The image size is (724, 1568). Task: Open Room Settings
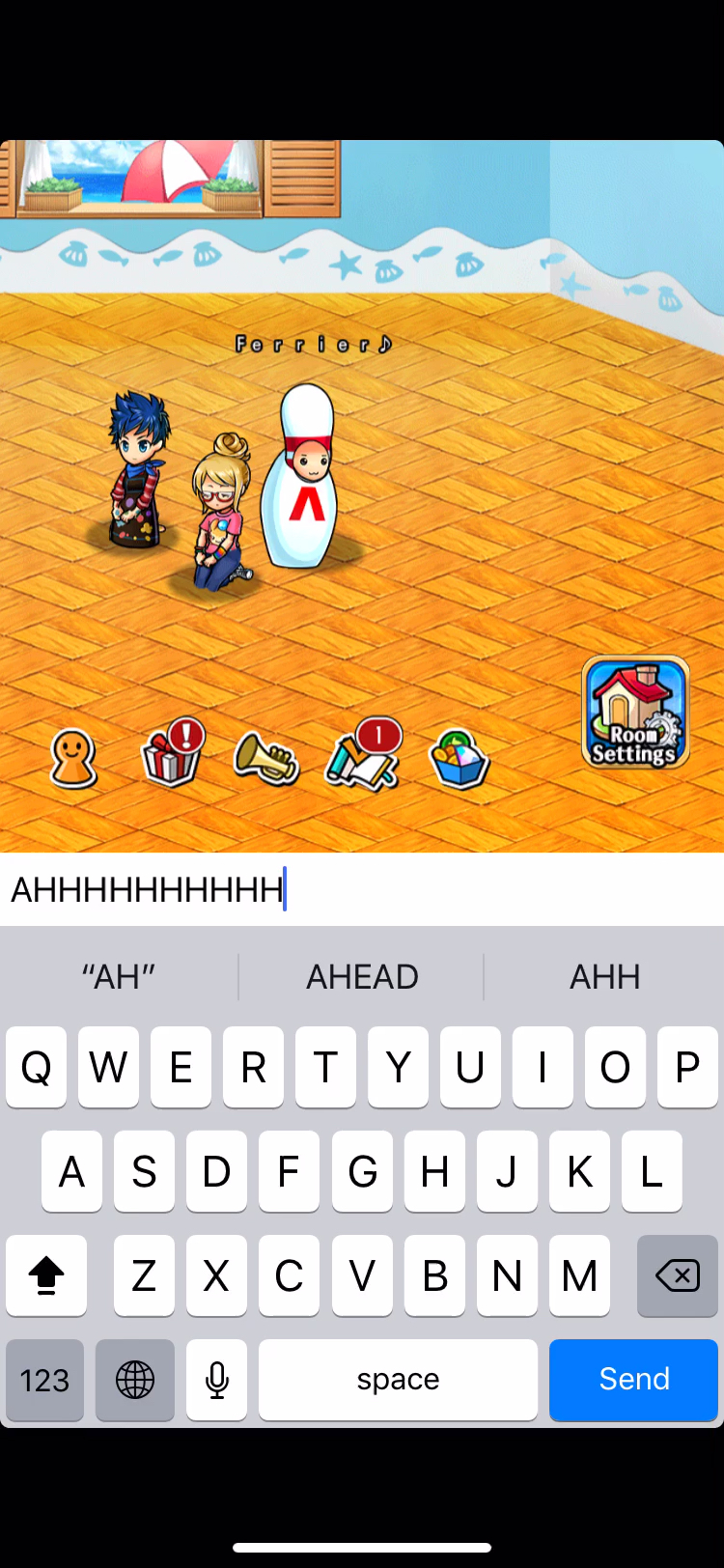tap(635, 713)
